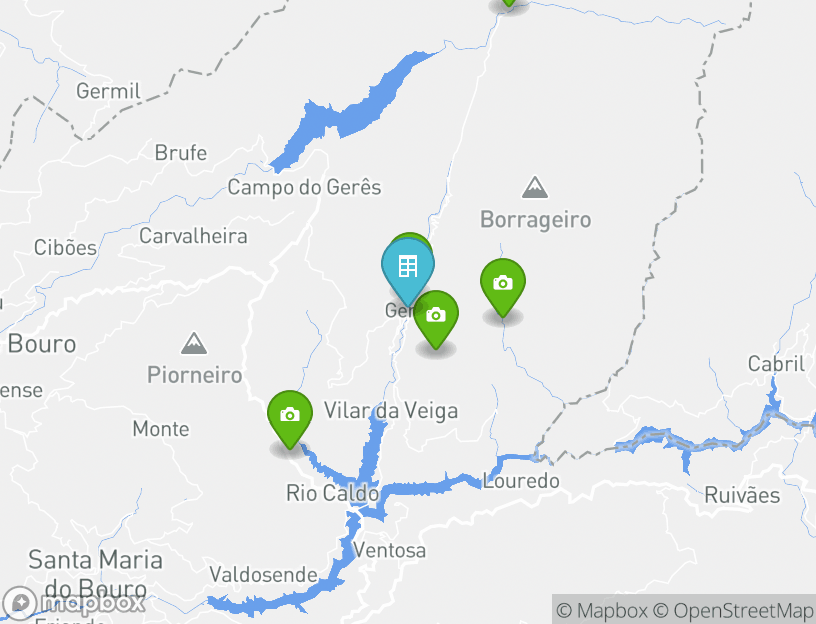Tap the camera pin near Rio Caldo
Viewport: 816px width, 624px height.
[290, 415]
